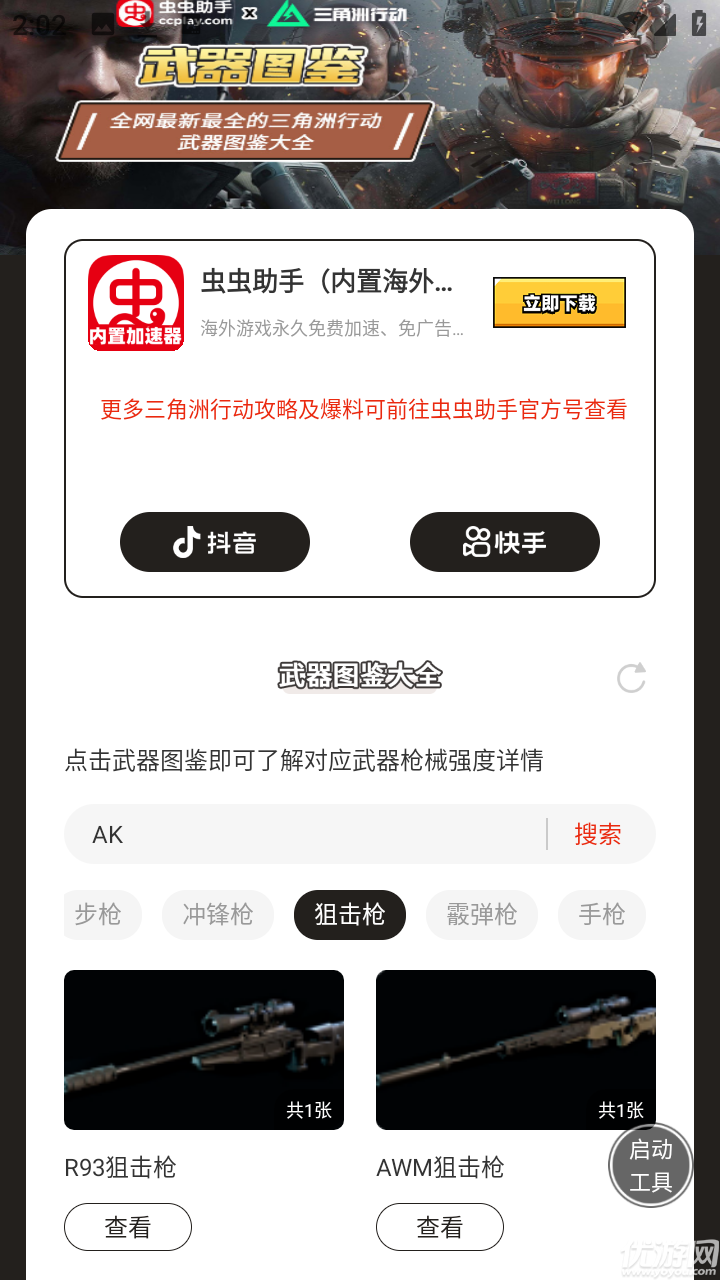Tap the refresh icon beside 武器图鉴大全

pos(631,678)
